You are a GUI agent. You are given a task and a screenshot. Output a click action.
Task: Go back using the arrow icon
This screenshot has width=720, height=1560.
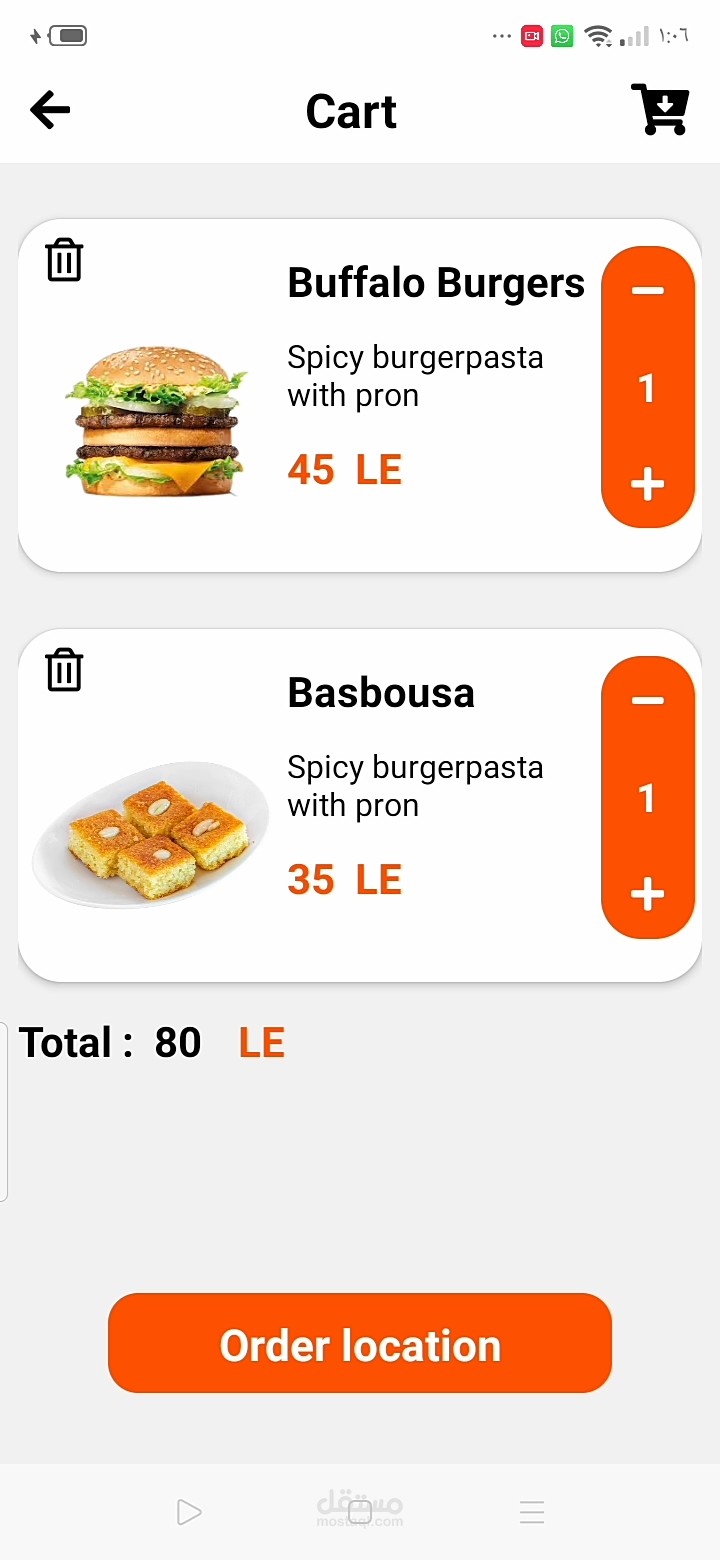(x=50, y=110)
